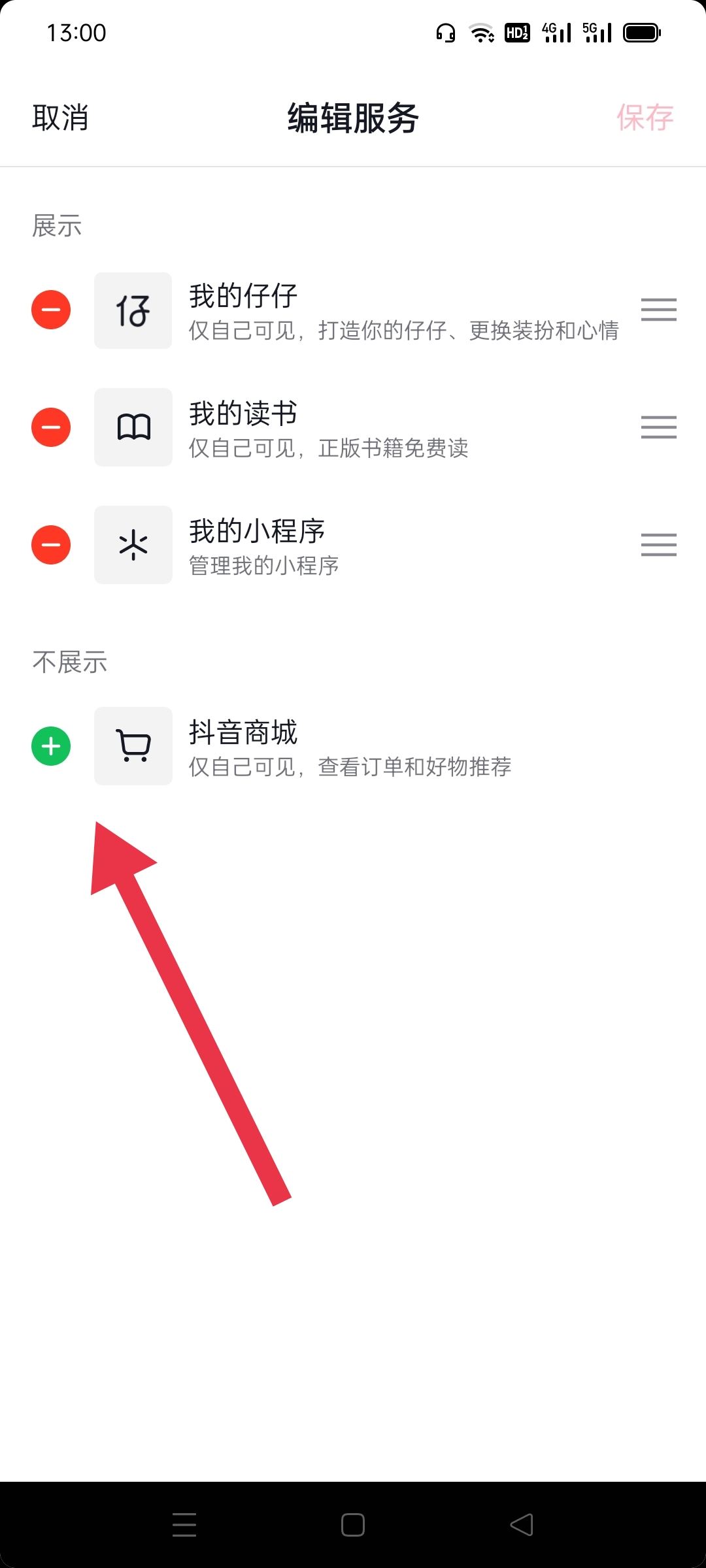Click the 抖音商城 shopping cart icon
Screen dimensions: 706x1568
point(133,746)
